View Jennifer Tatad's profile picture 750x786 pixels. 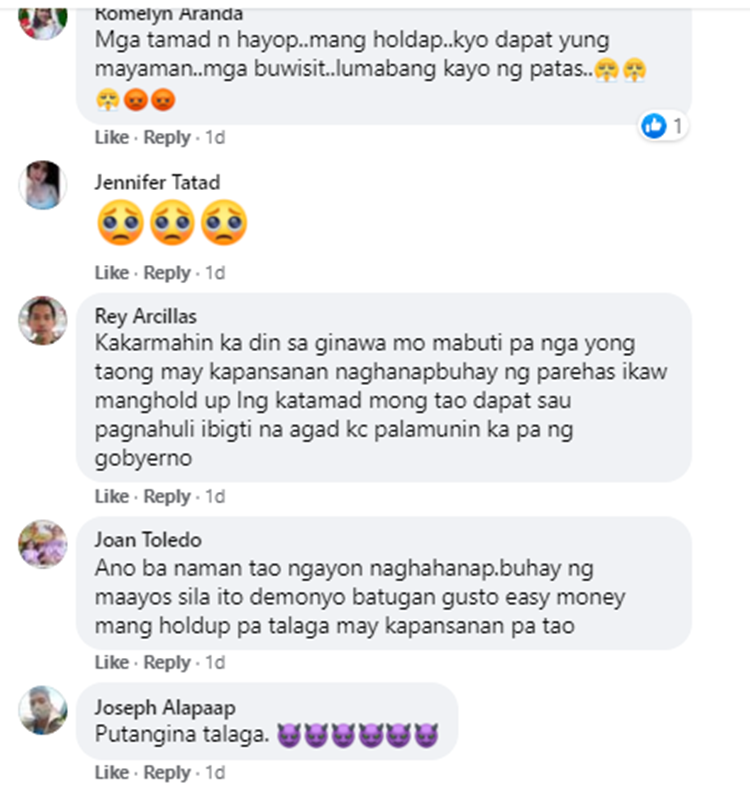click(43, 185)
